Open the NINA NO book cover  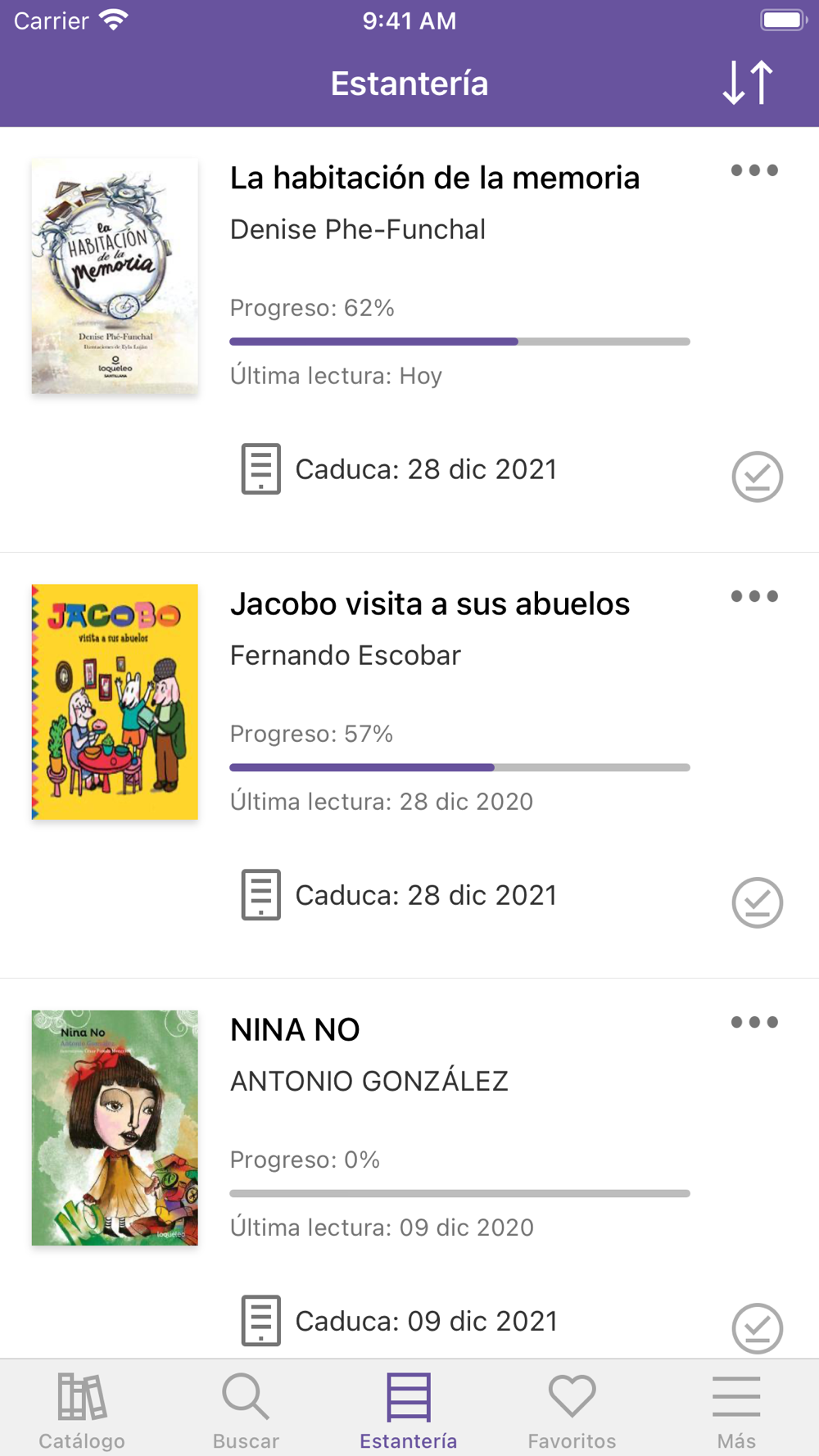tap(115, 1128)
